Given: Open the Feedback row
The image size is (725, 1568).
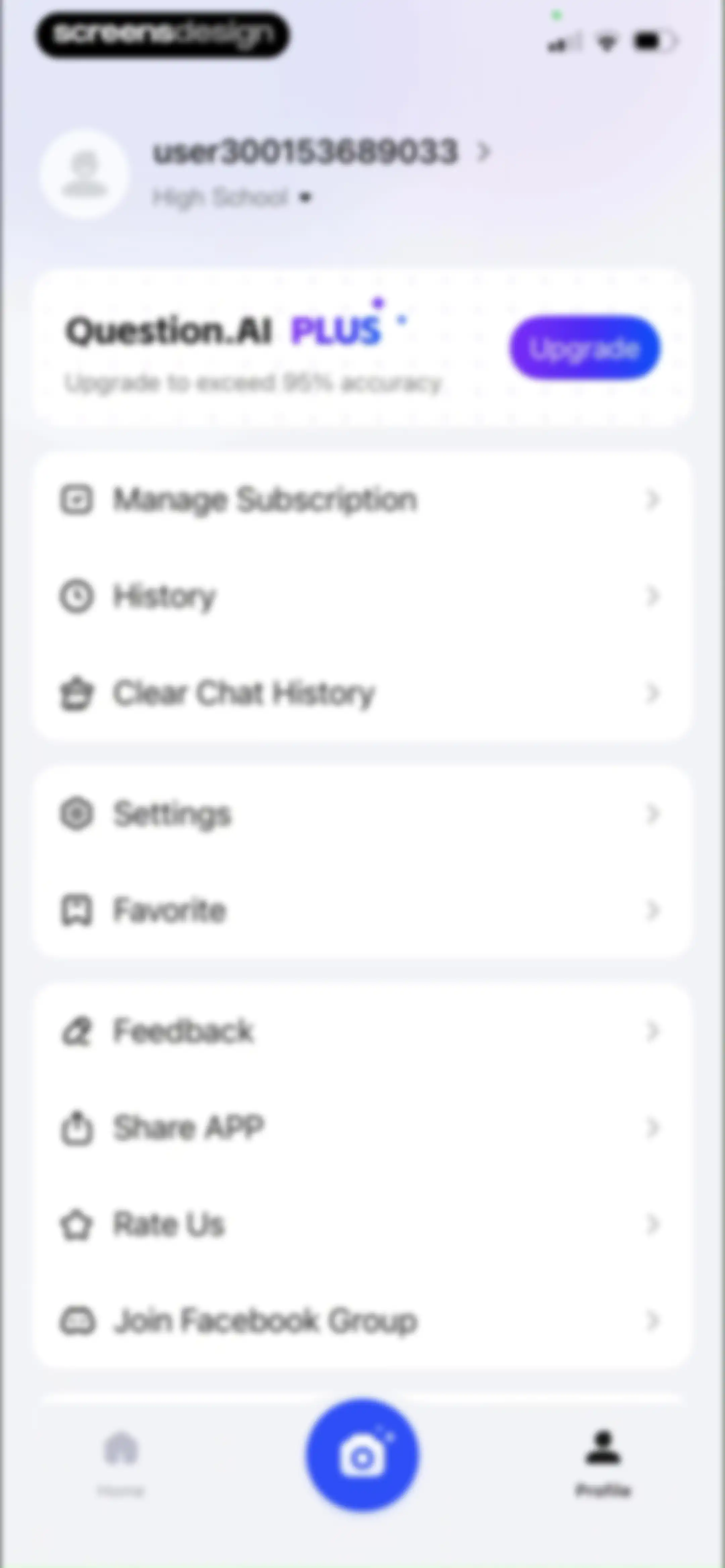Looking at the screenshot, I should coord(362,1030).
